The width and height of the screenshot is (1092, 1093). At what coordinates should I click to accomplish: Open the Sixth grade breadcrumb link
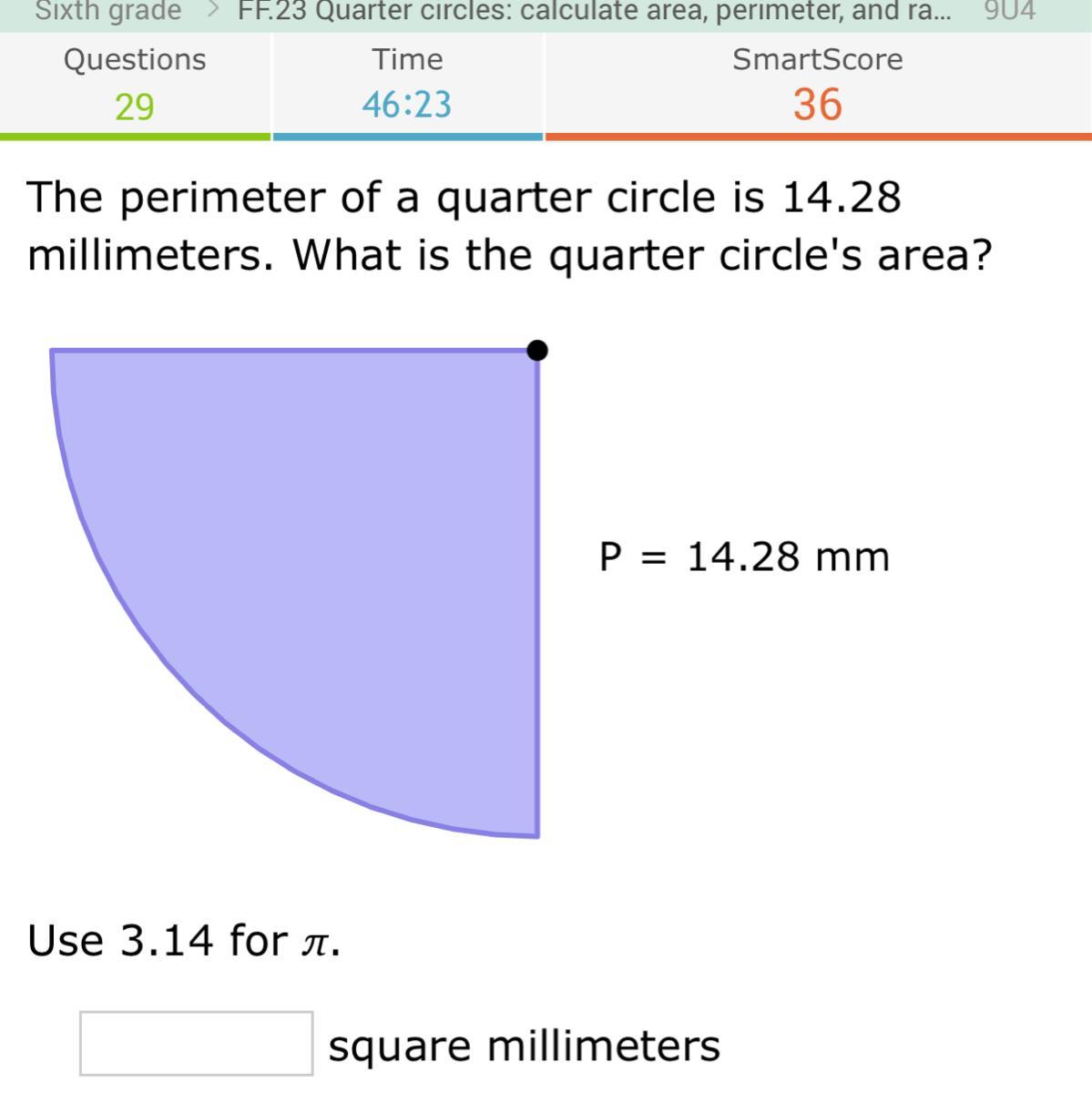(107, 11)
